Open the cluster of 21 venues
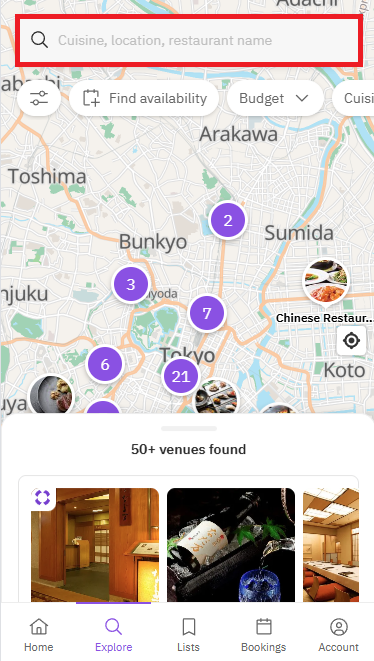374x661 pixels. (x=181, y=376)
